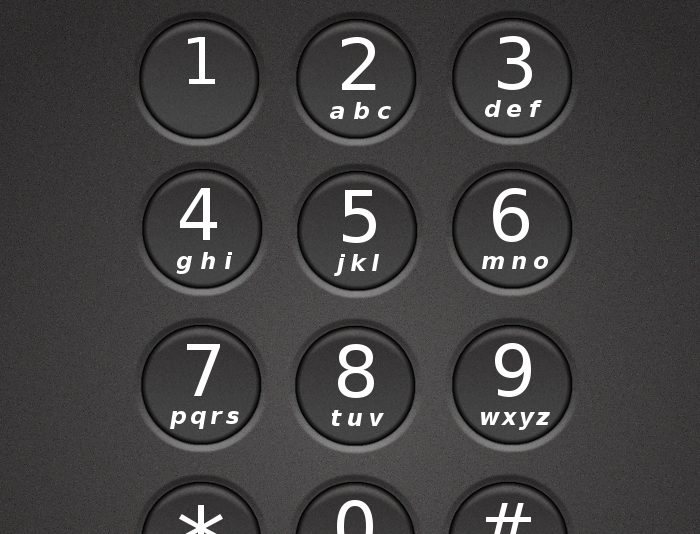Hit the 6 mno key
The width and height of the screenshot is (700, 534).
(512, 229)
